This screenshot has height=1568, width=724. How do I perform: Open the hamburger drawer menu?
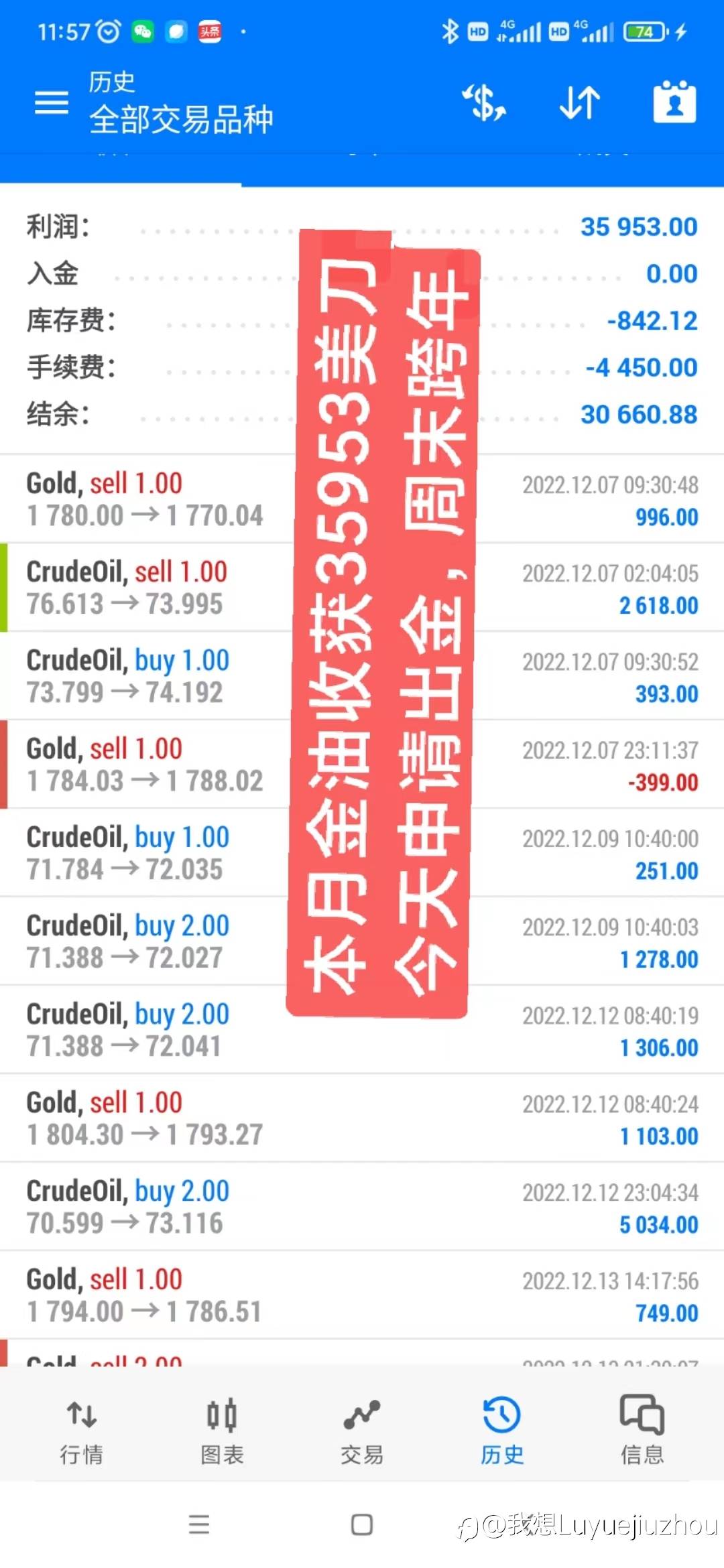(52, 103)
